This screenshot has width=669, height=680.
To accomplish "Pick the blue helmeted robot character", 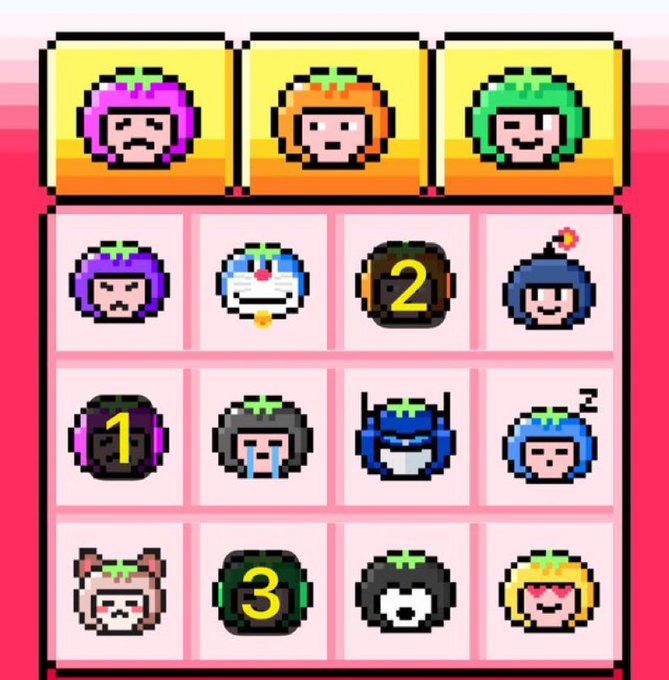I will (406, 438).
